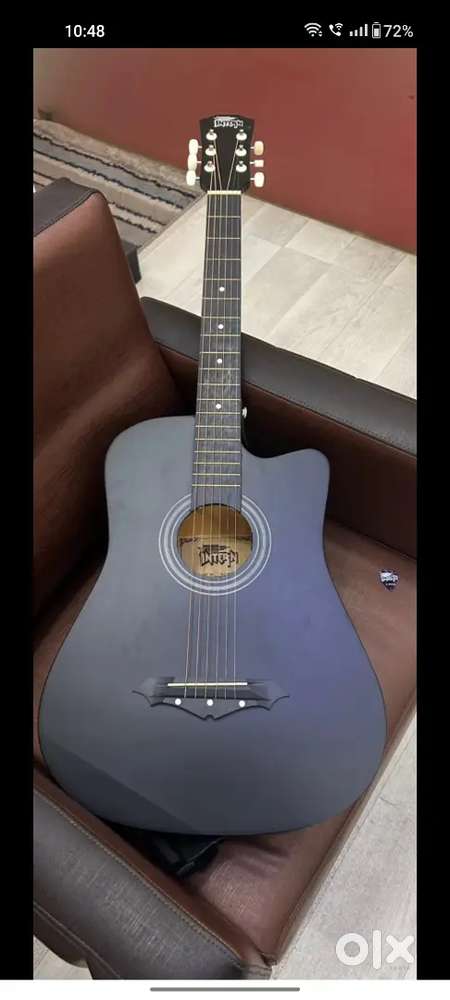This screenshot has height=1000, width=450.
Task: Tap the full-screen guitar photo
Action: tap(225, 513)
